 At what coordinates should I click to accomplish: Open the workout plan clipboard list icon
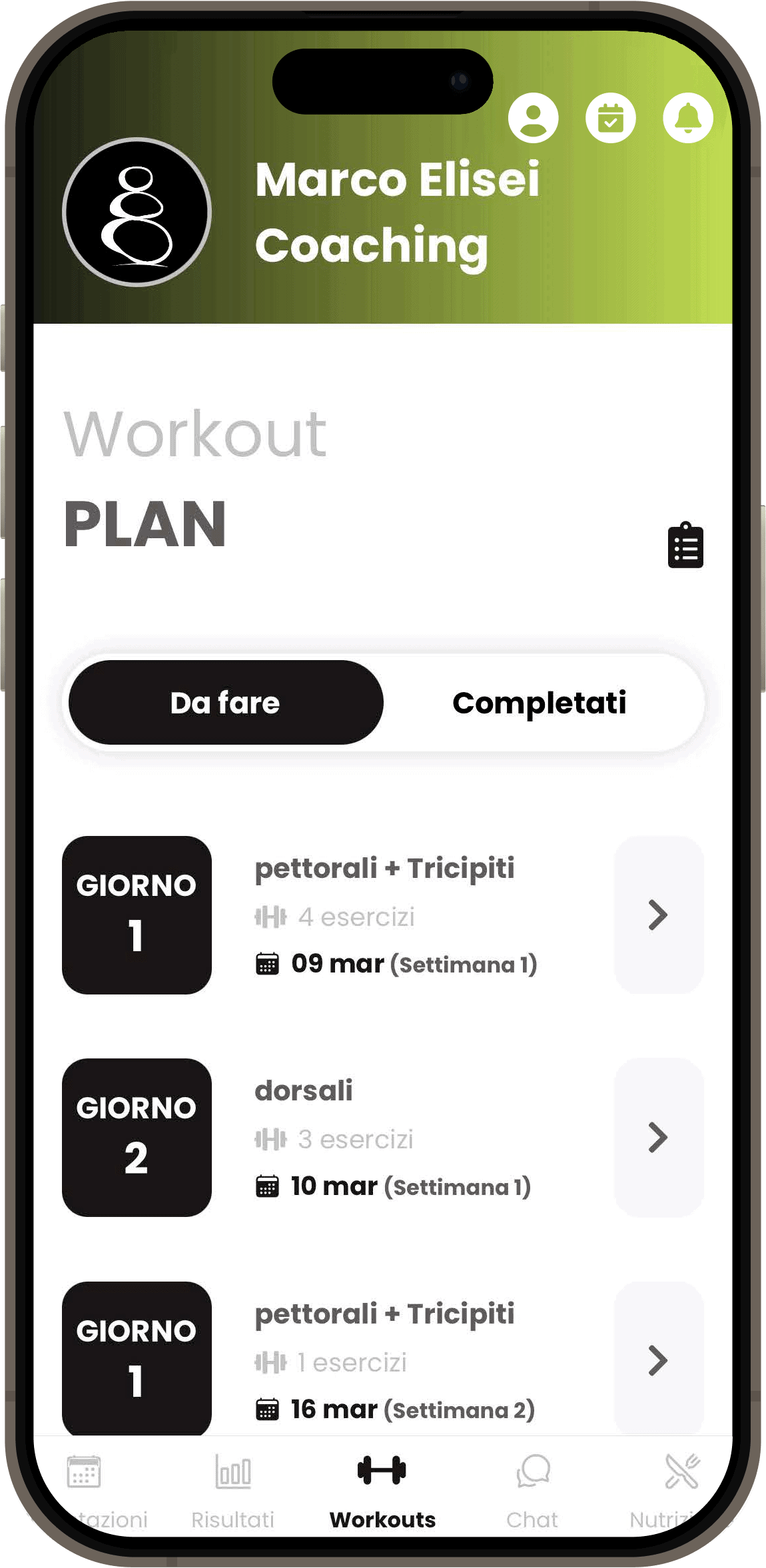pos(685,546)
